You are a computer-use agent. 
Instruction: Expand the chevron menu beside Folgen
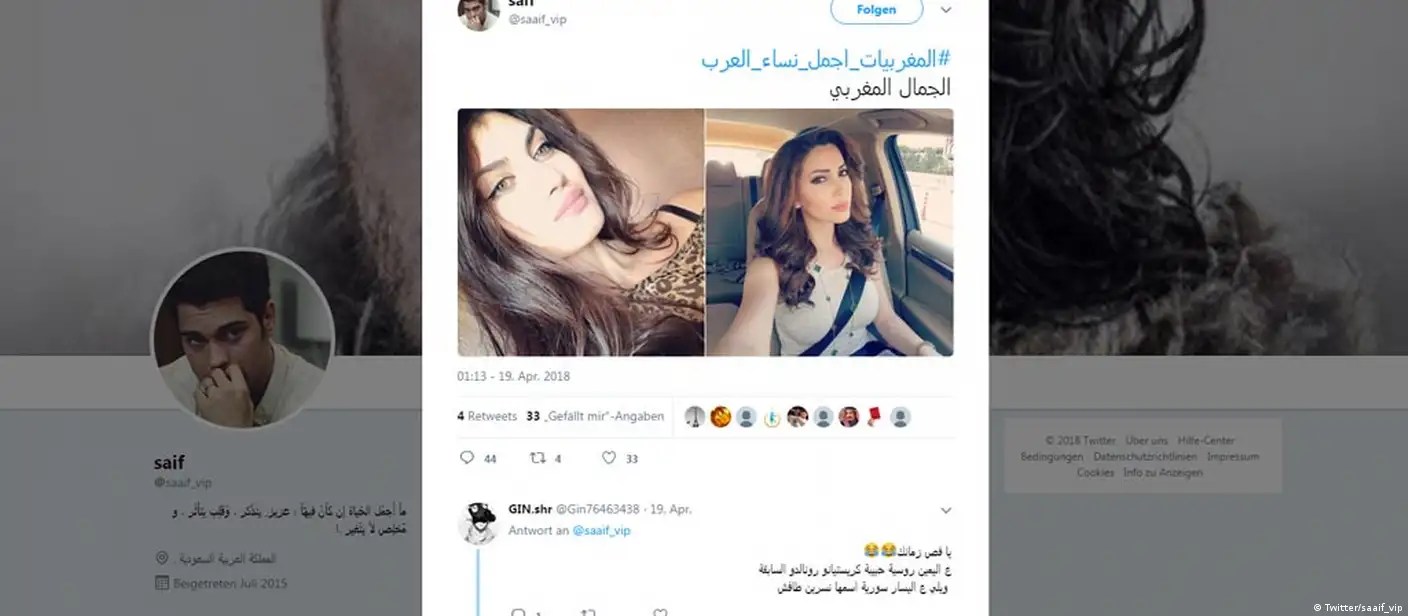click(946, 10)
